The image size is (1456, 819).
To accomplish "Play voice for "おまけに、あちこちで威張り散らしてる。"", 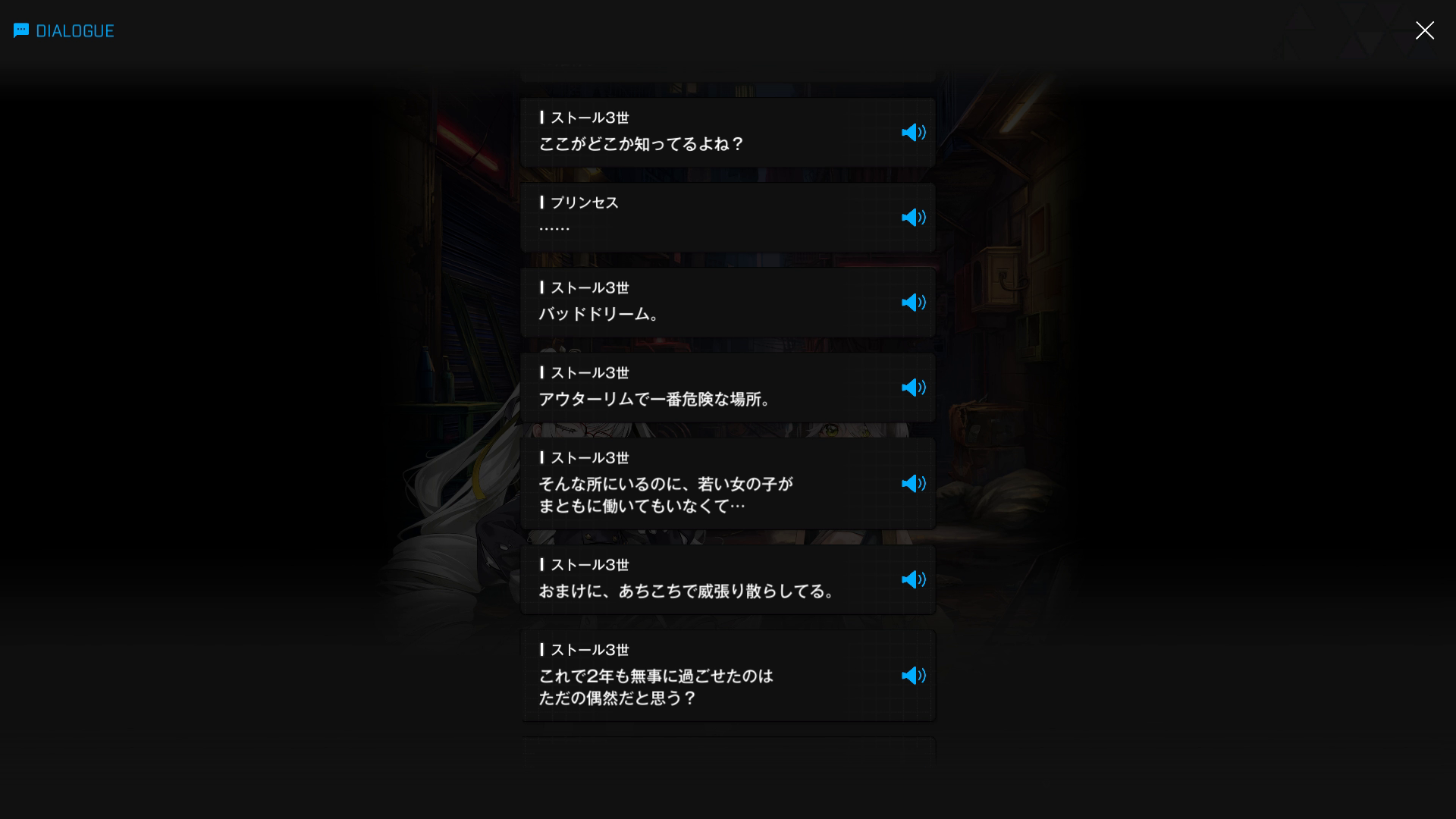I will pyautogui.click(x=913, y=579).
